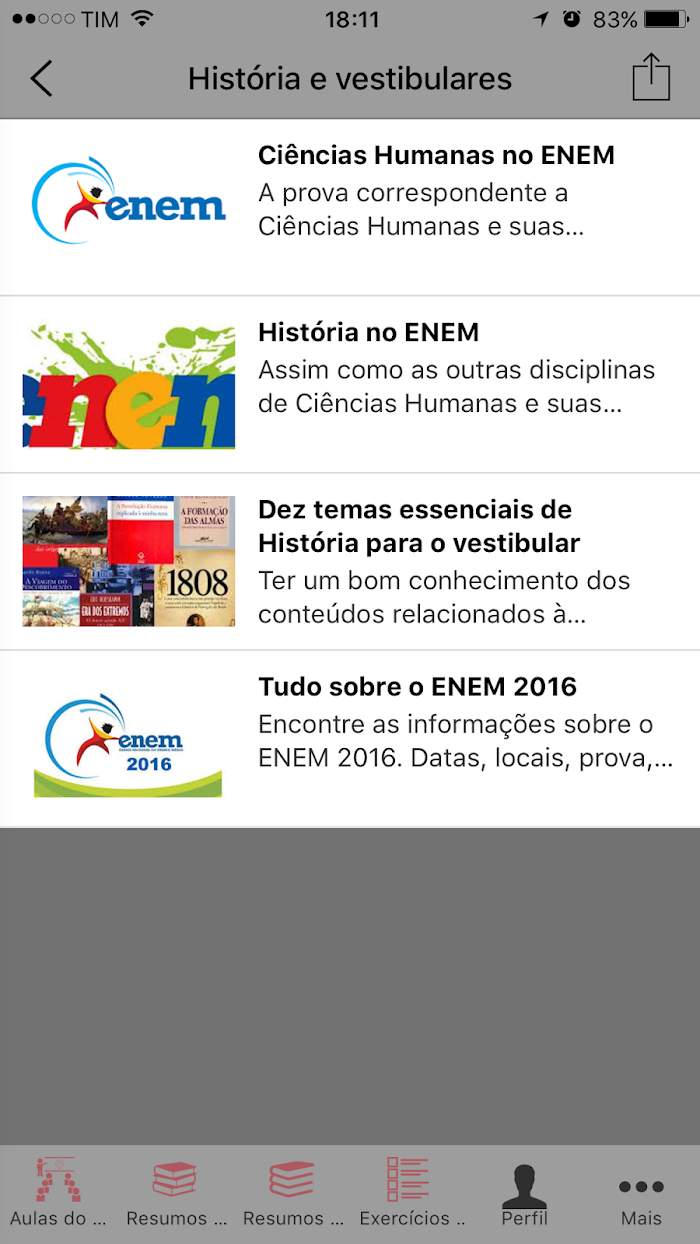Go back using the top-left arrow
This screenshot has width=700, height=1244.
coord(41,78)
